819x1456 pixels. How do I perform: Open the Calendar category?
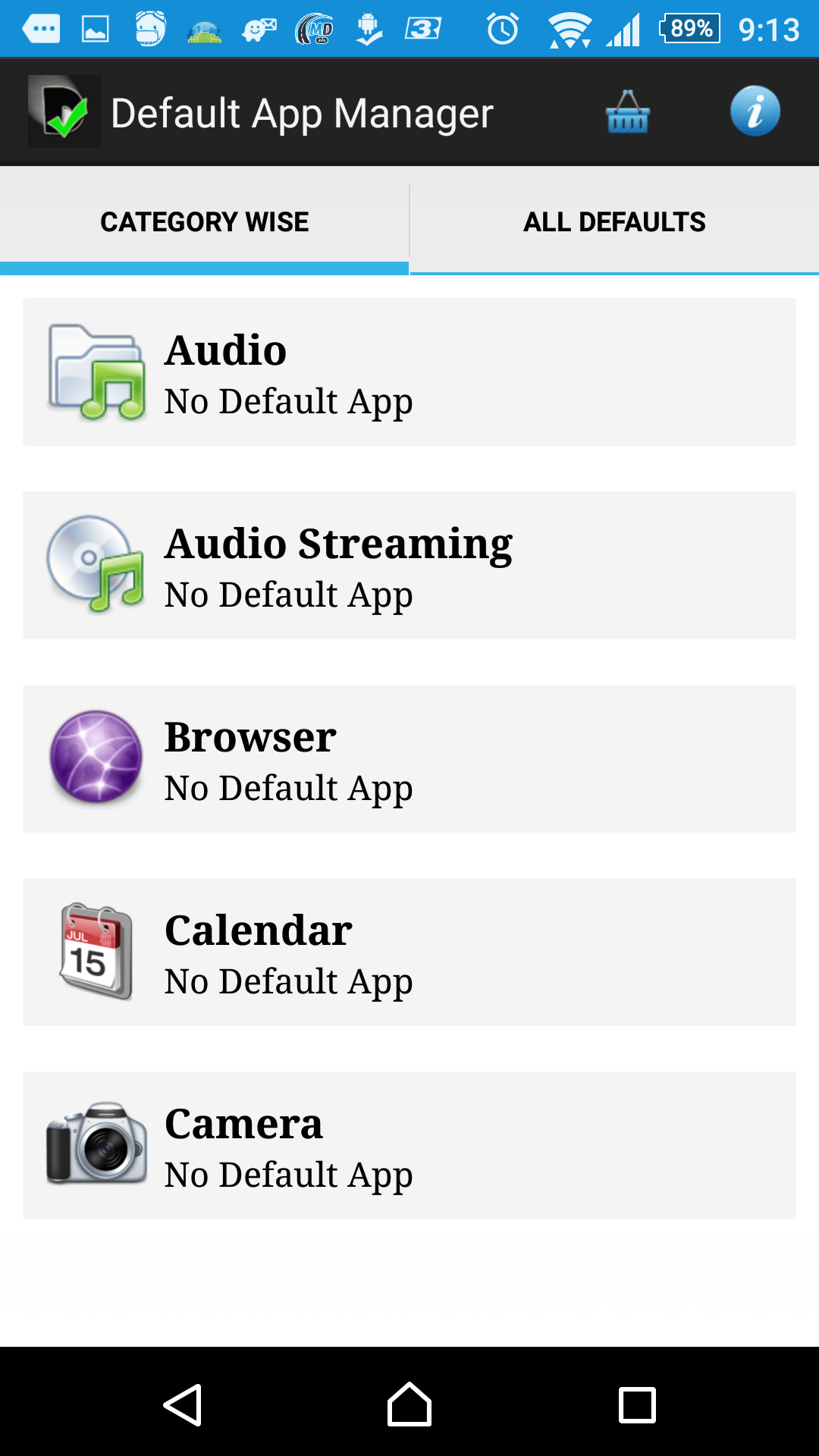[409, 952]
